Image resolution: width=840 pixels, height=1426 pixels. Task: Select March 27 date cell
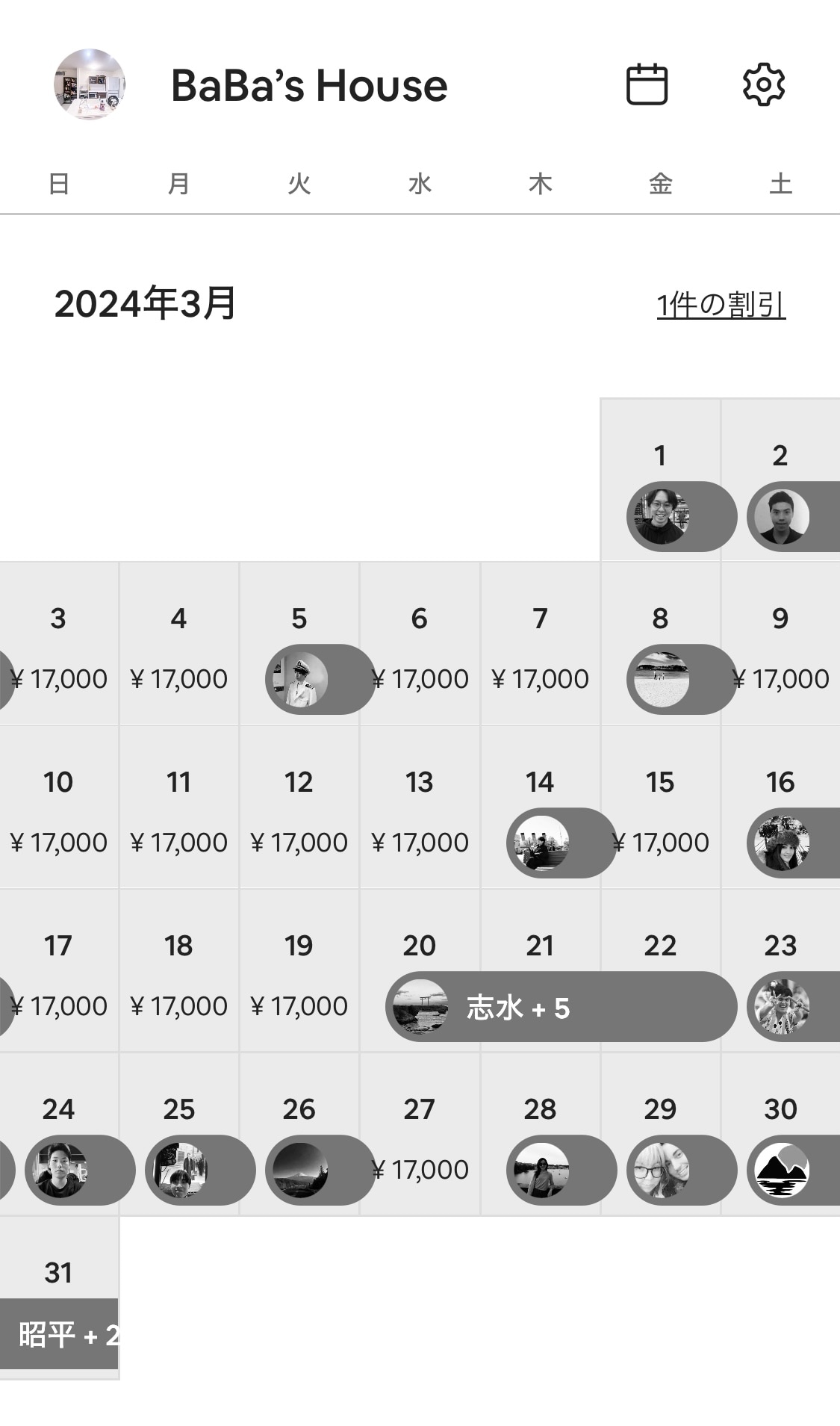[x=420, y=1135]
